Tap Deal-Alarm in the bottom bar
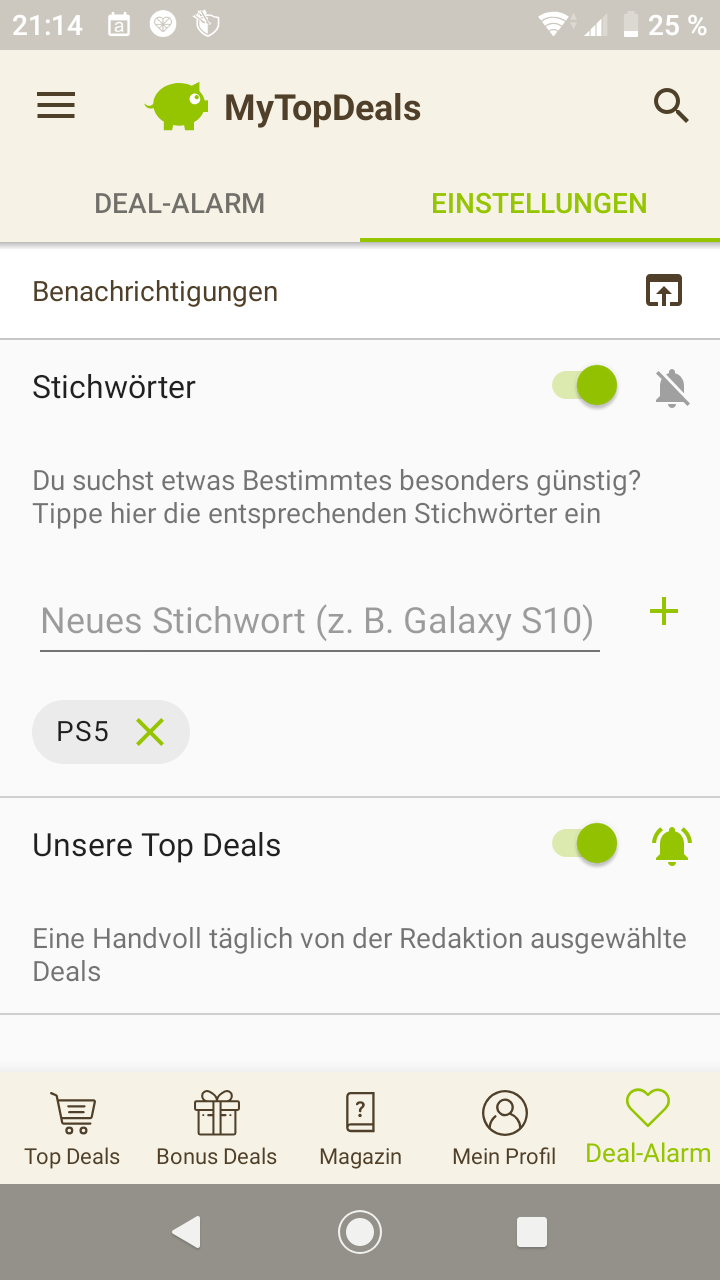Viewport: 720px width, 1280px height. point(648,1128)
